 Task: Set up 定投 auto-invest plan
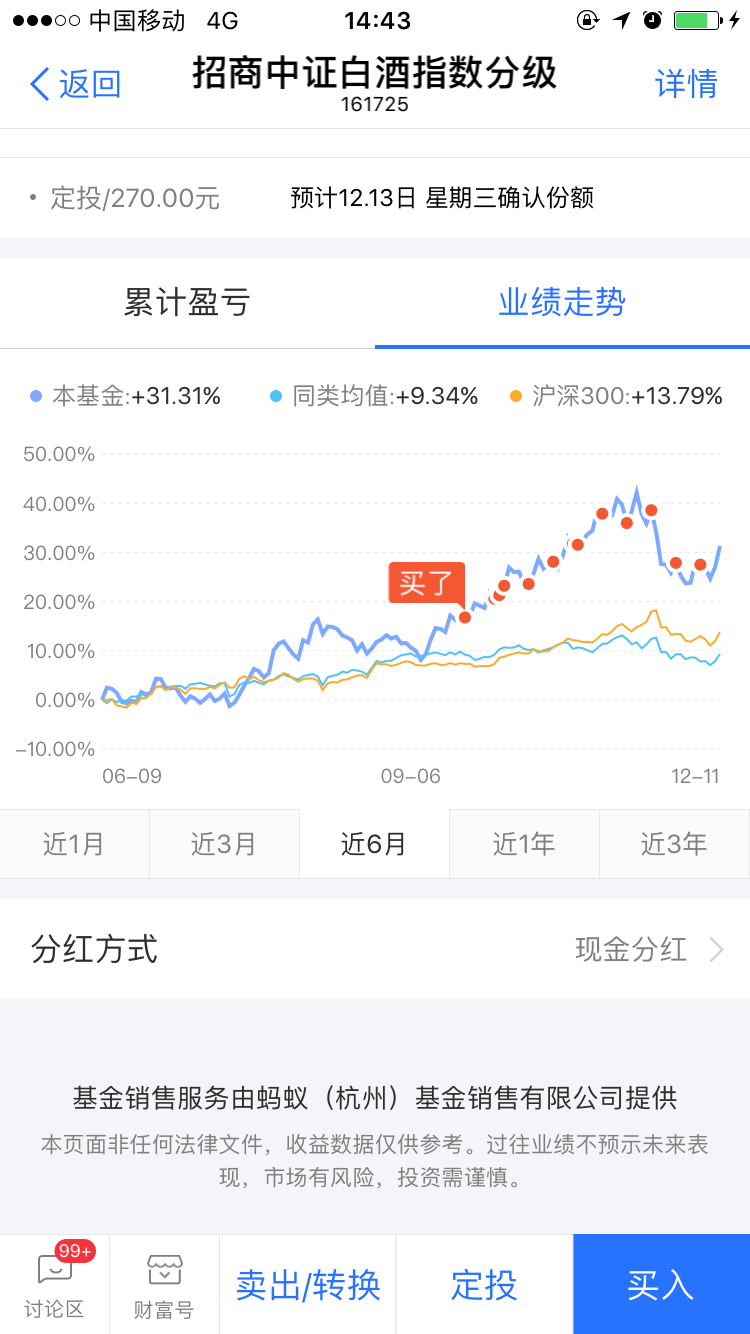(485, 1284)
